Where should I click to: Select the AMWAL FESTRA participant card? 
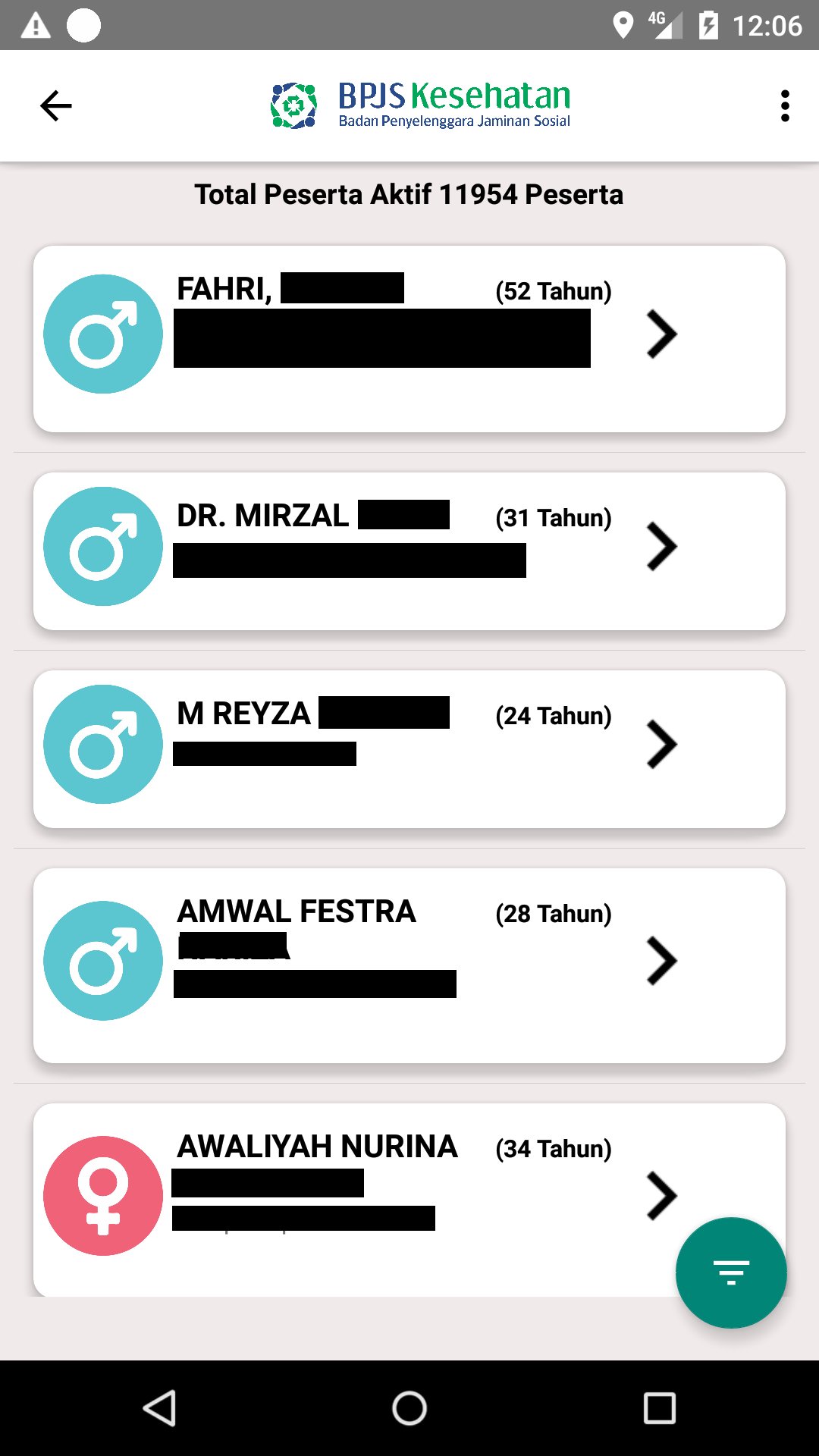409,965
